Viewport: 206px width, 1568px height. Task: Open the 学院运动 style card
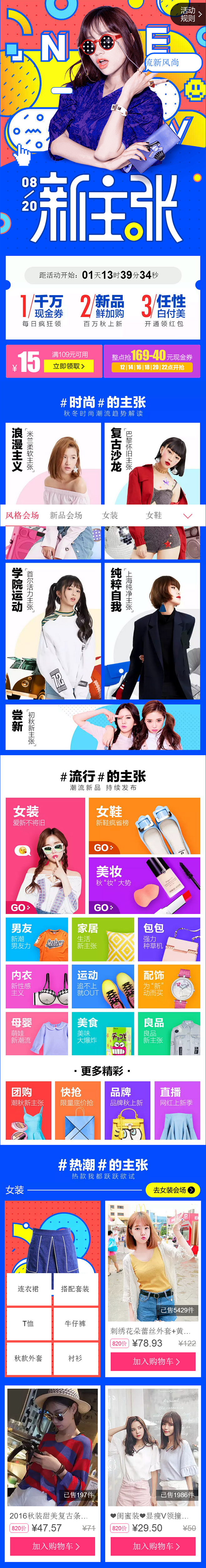point(53,631)
